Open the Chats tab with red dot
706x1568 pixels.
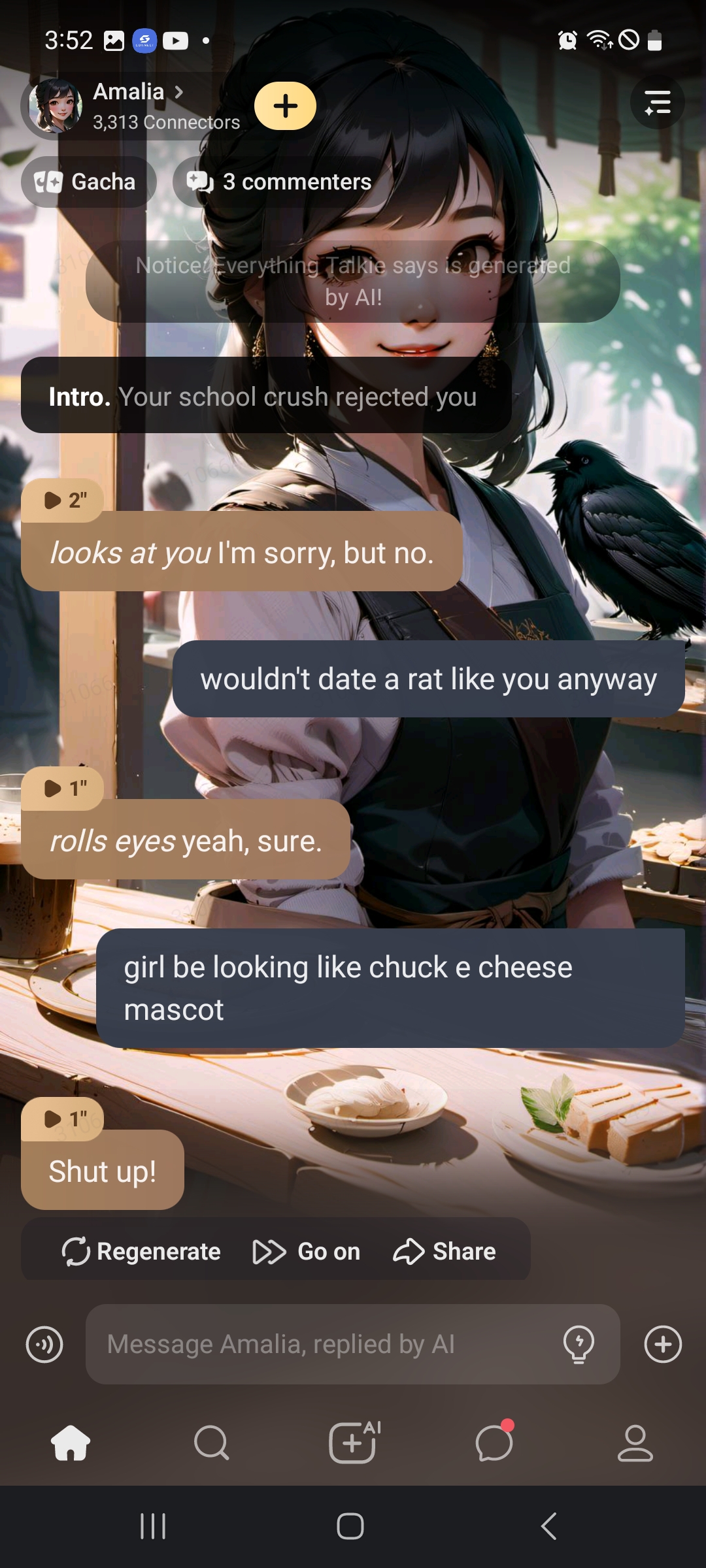click(494, 1443)
